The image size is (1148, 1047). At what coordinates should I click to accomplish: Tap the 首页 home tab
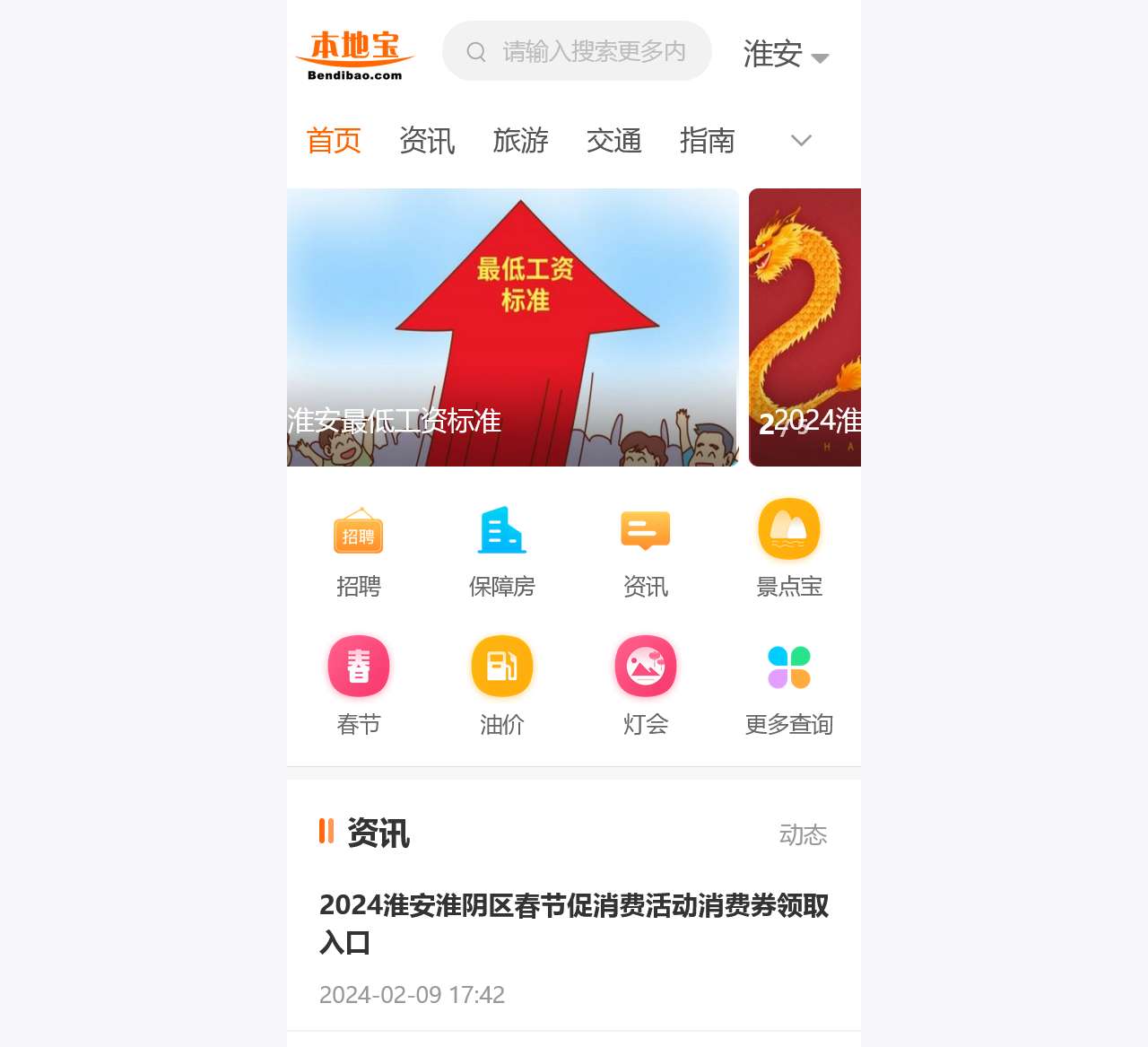pyautogui.click(x=334, y=141)
